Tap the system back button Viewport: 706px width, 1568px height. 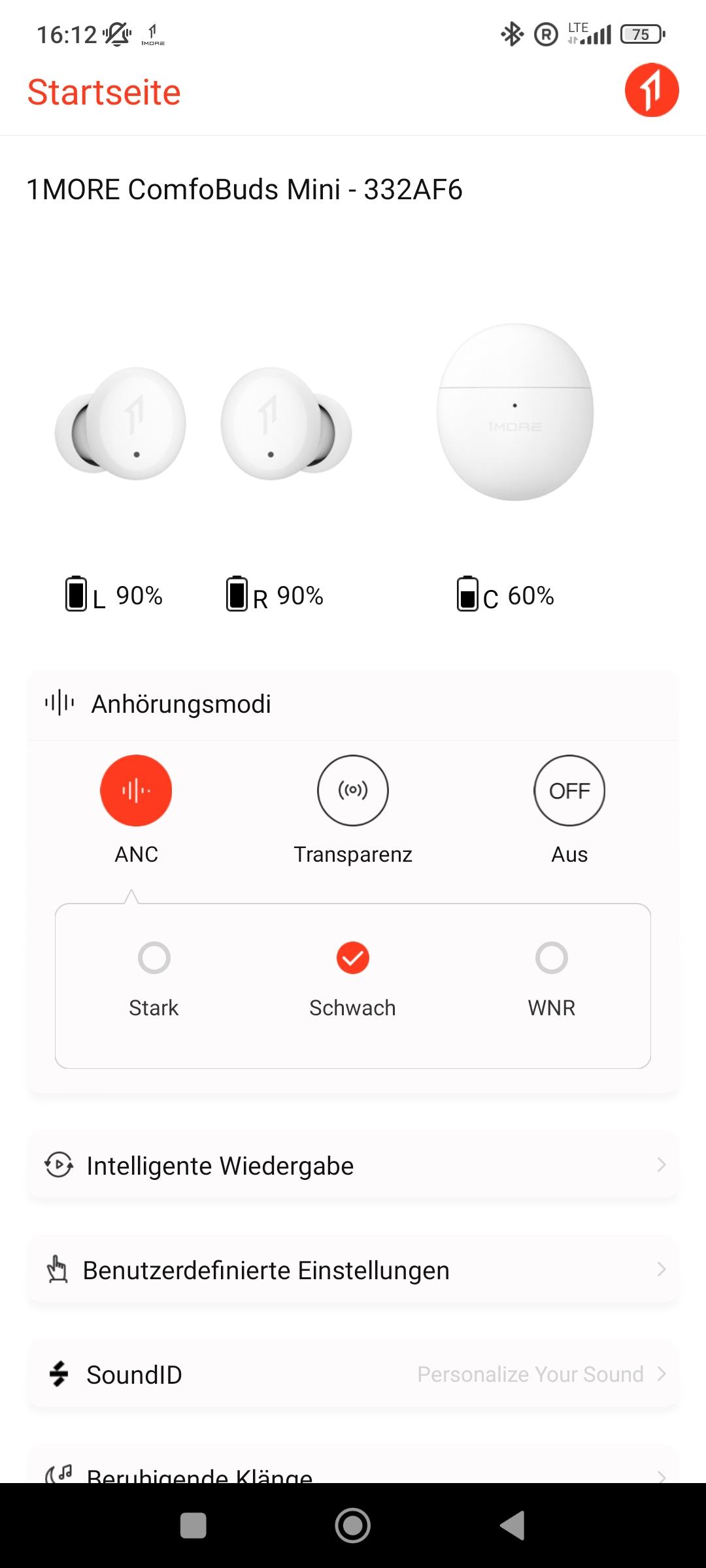513,1526
